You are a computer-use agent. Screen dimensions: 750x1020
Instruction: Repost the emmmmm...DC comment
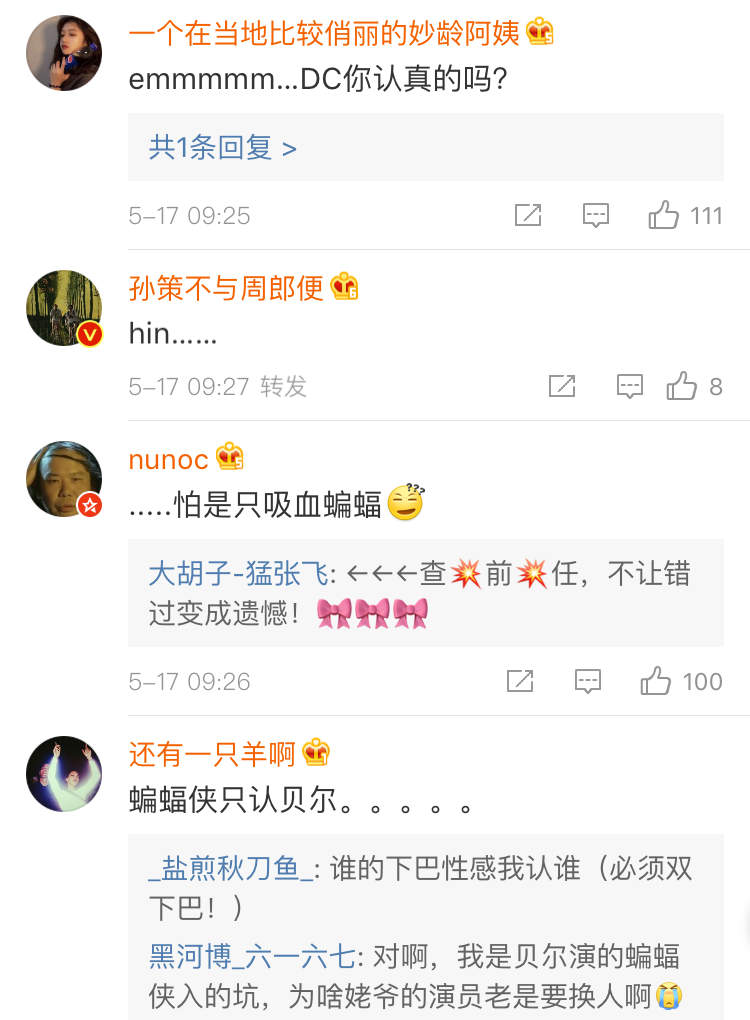click(x=527, y=215)
